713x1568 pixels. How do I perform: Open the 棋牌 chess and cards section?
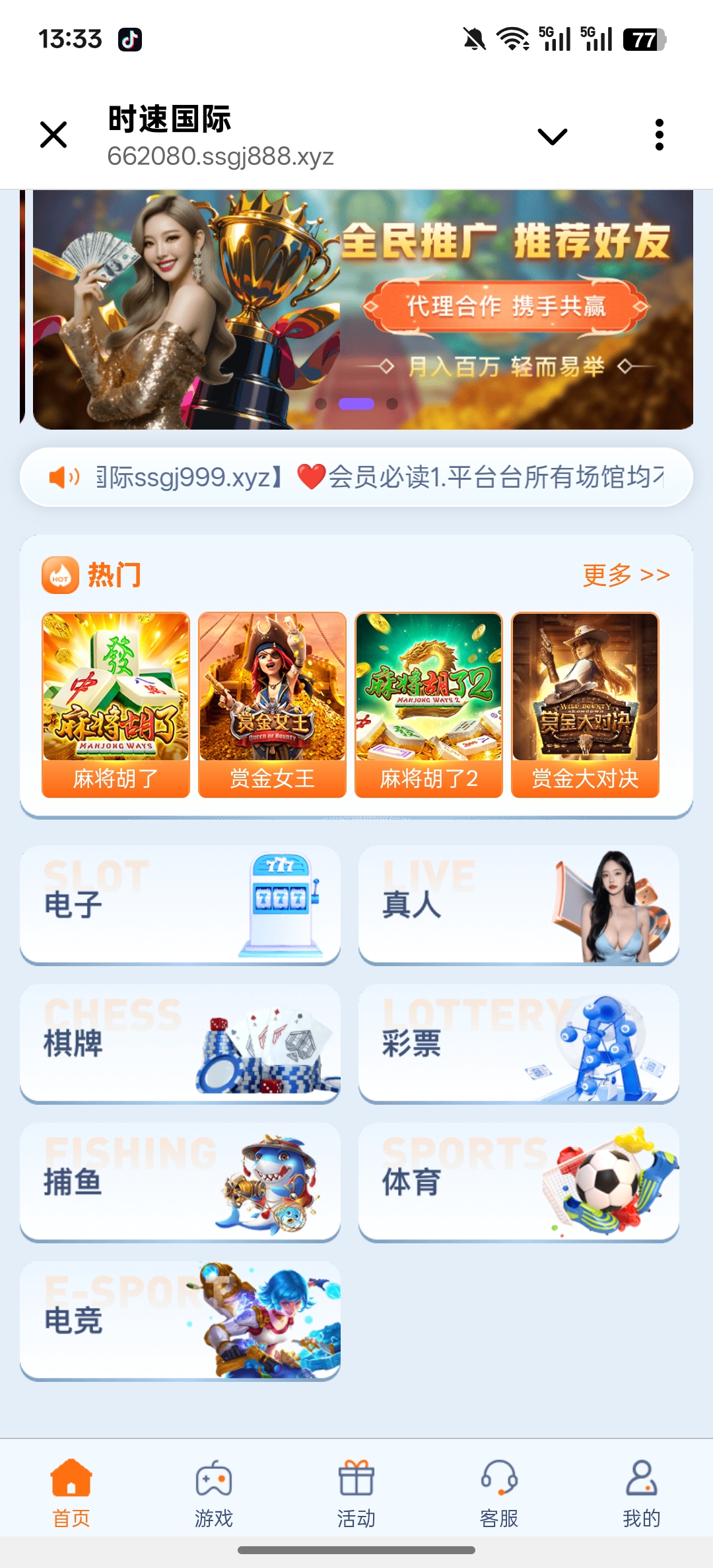pyautogui.click(x=181, y=1043)
